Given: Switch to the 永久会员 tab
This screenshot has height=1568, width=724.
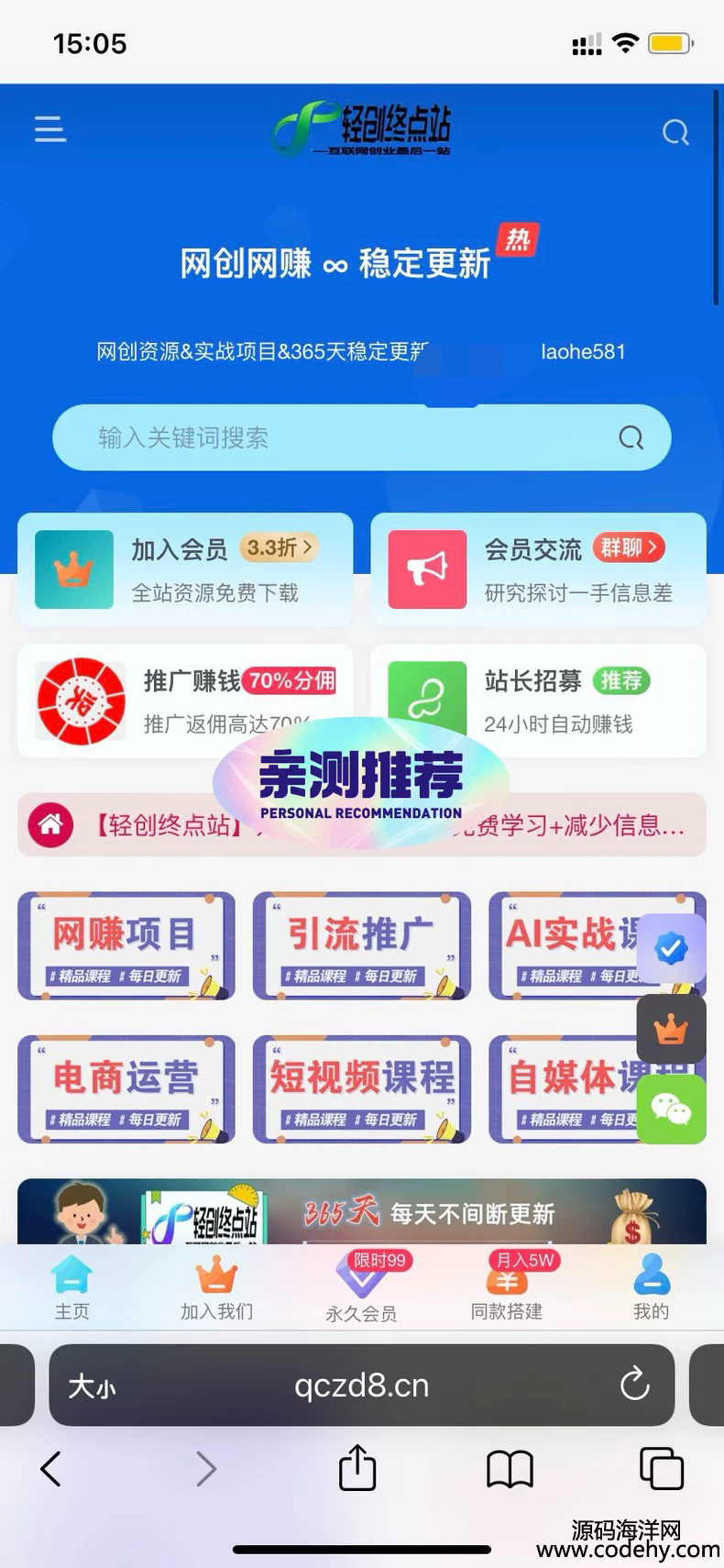Looking at the screenshot, I should pyautogui.click(x=361, y=1287).
